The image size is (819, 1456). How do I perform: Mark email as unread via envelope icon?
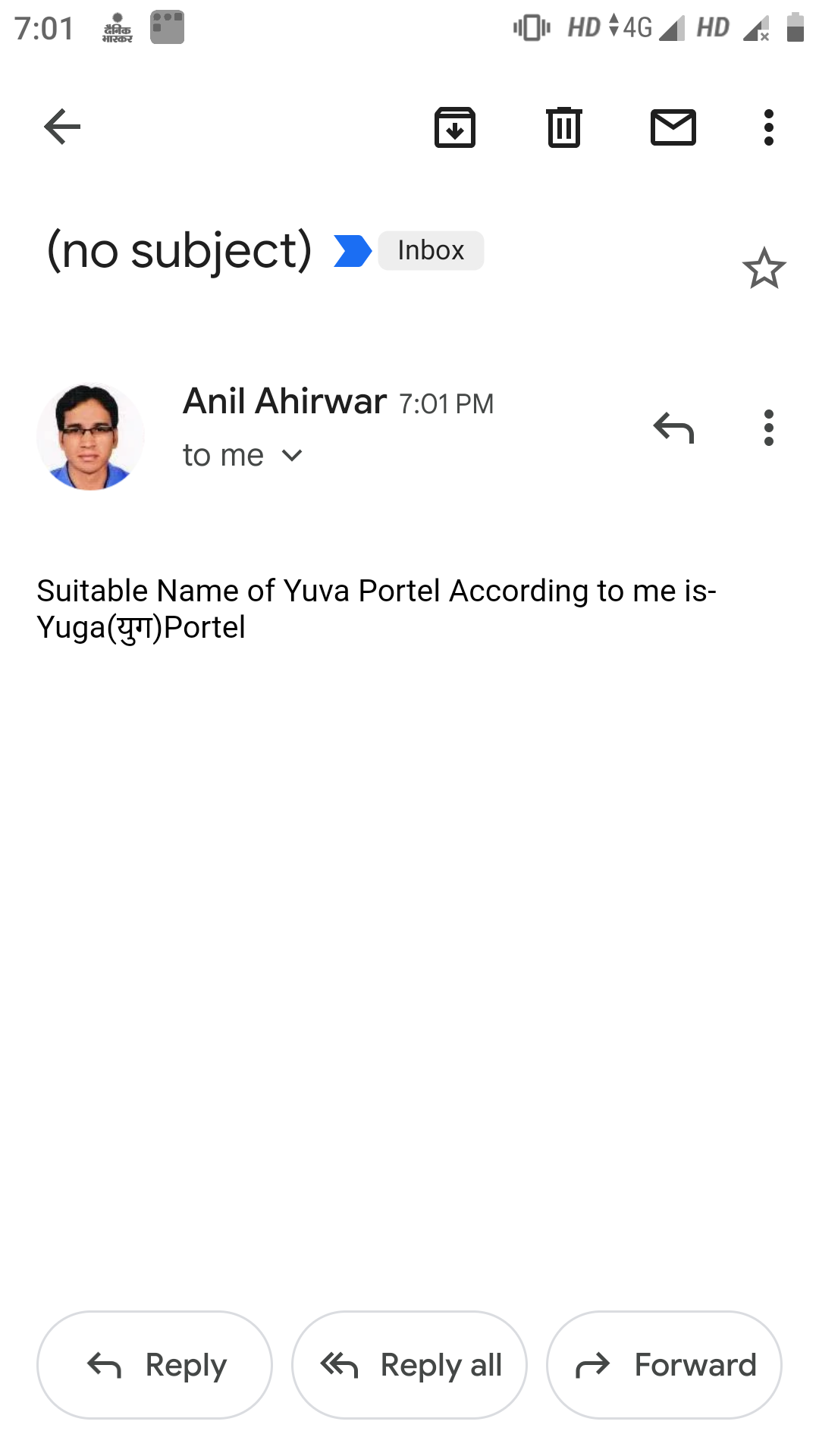(x=673, y=127)
